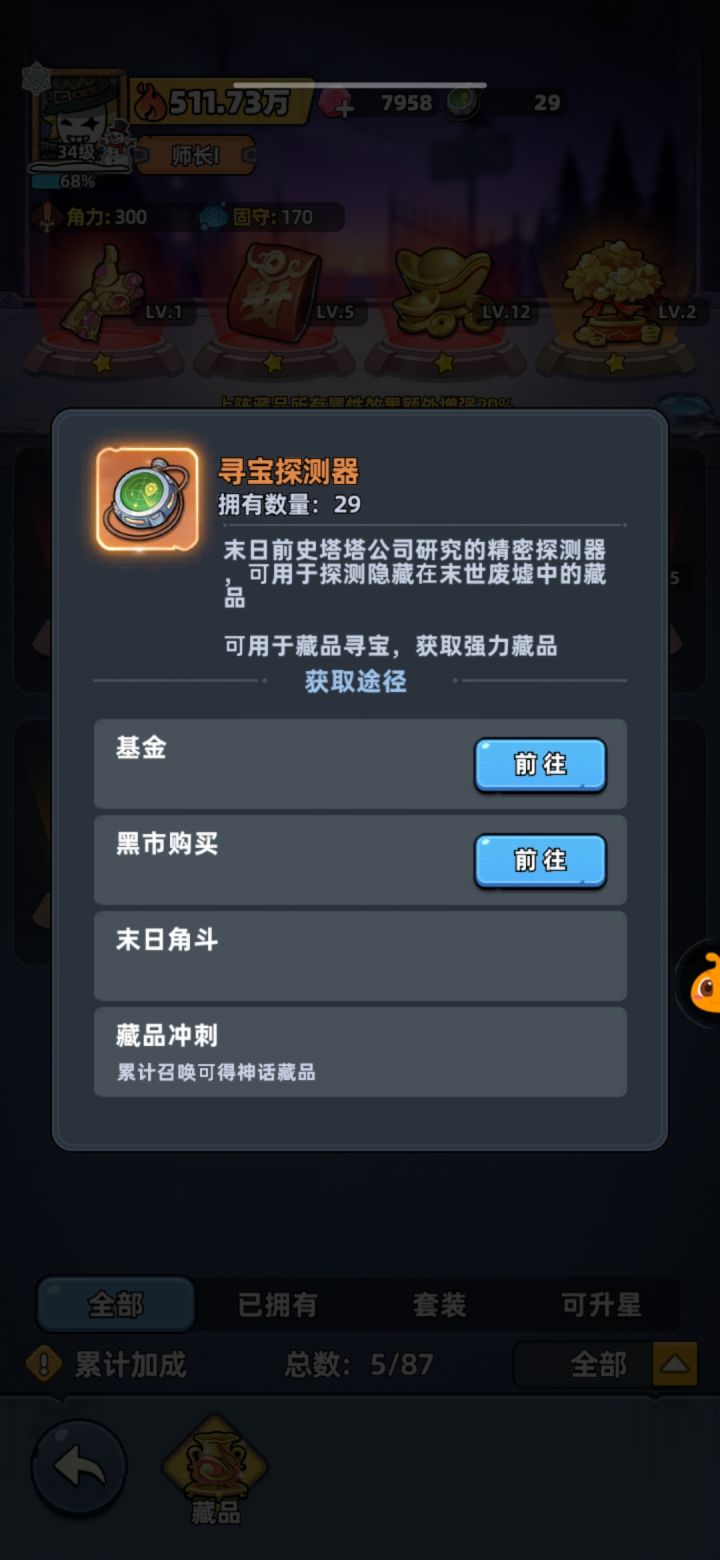The image size is (720, 1560).
Task: Click 前往 next to 基金
Action: tap(540, 765)
